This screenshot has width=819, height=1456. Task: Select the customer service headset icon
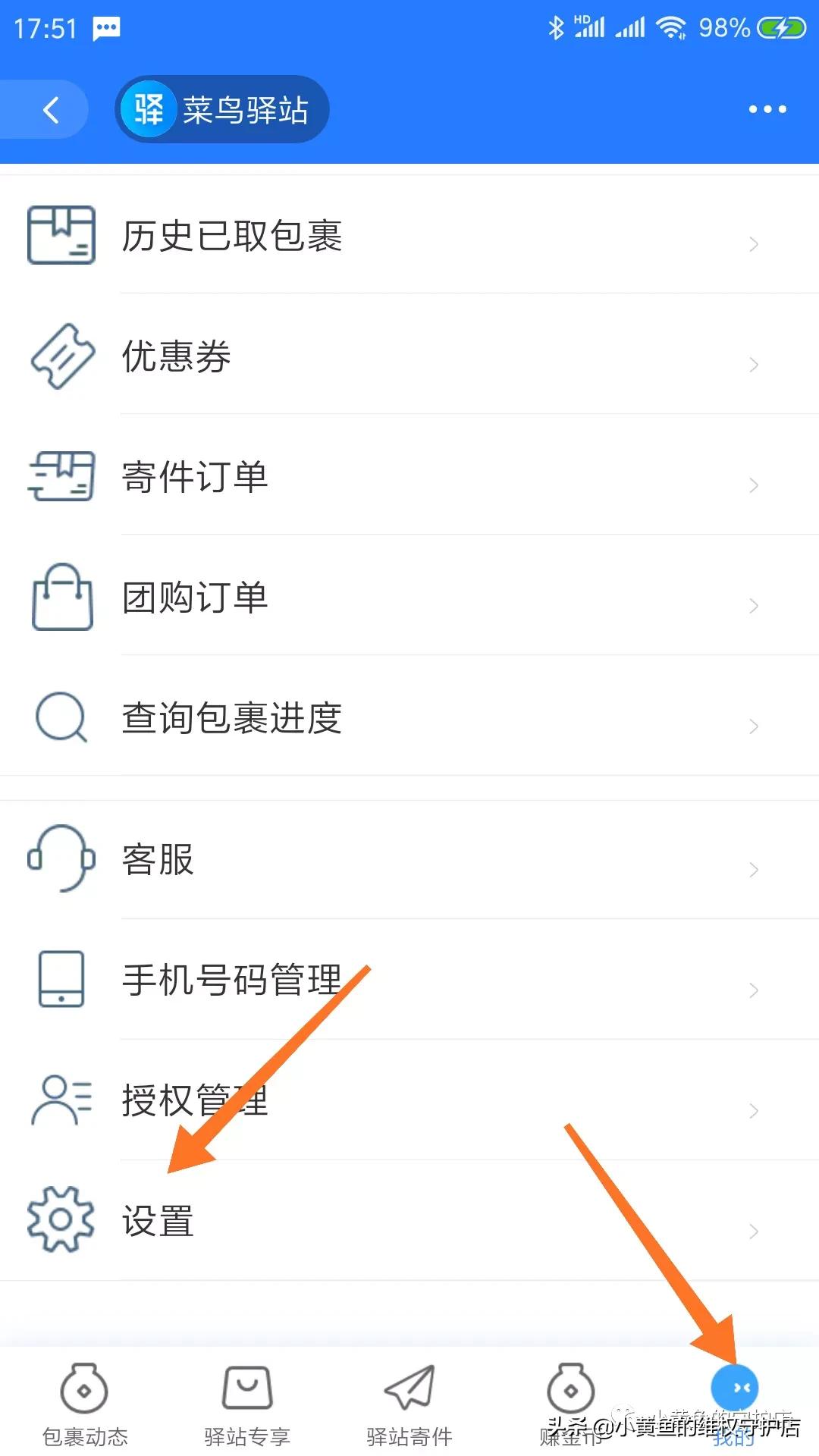click(61, 857)
